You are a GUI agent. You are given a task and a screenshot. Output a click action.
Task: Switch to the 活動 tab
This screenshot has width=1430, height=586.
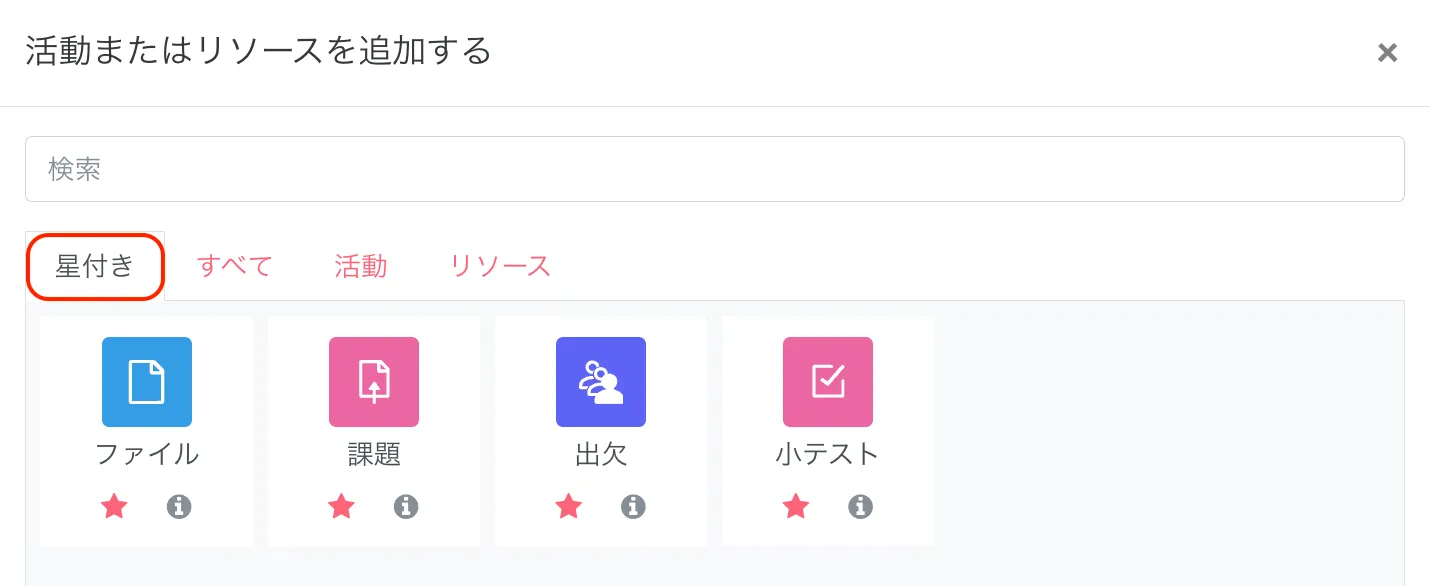360,266
